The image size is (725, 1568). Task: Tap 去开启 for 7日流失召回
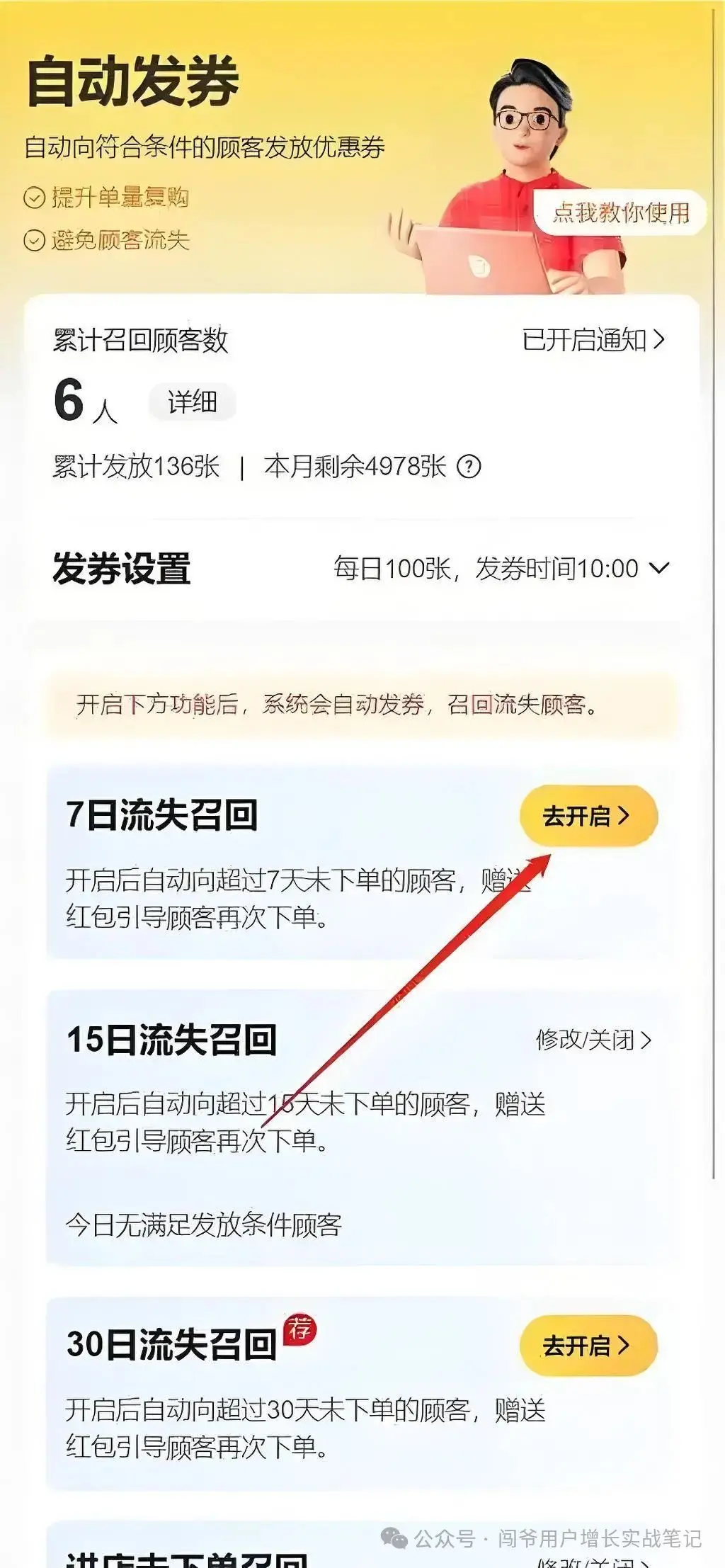point(588,816)
